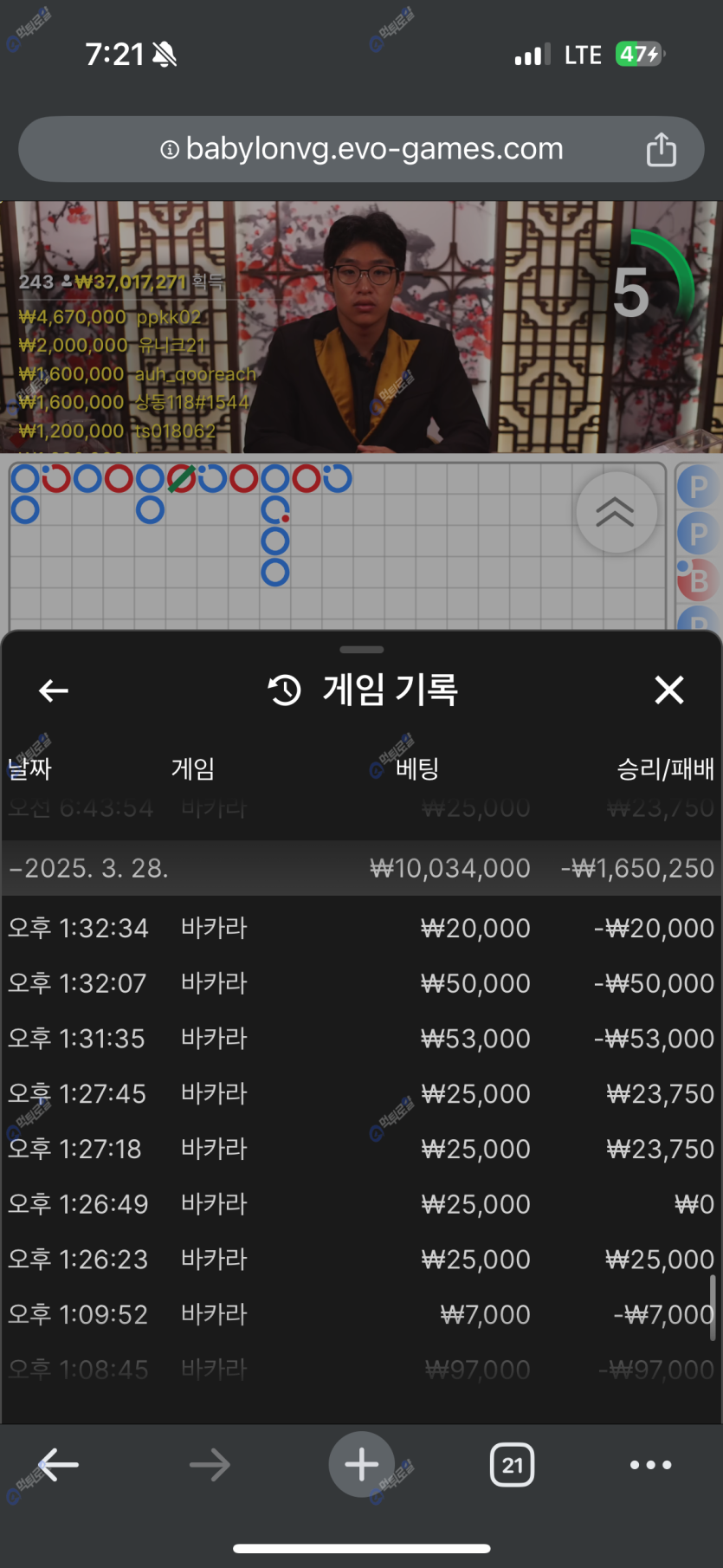Share the page from the address bar
The height and width of the screenshot is (1568, 723).
tap(661, 149)
